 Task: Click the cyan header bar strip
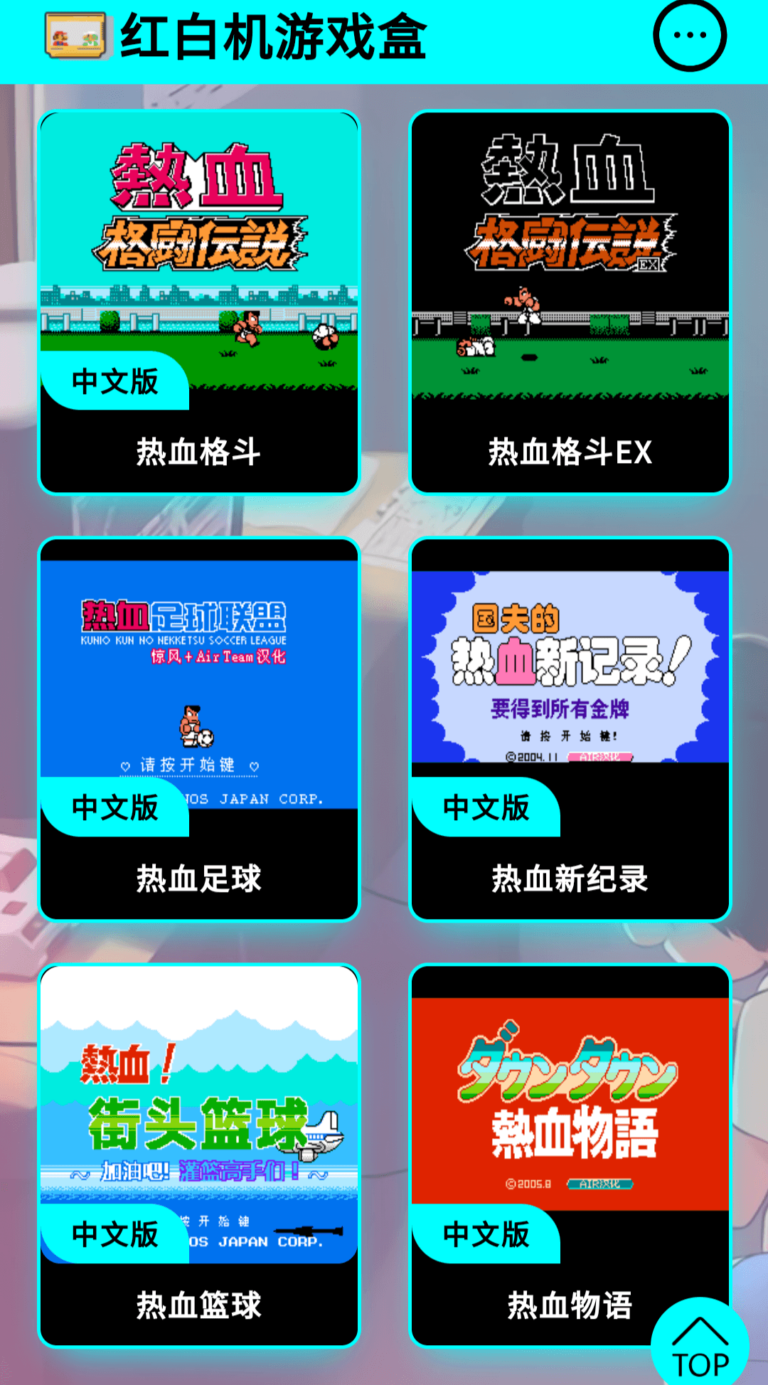pos(400,36)
